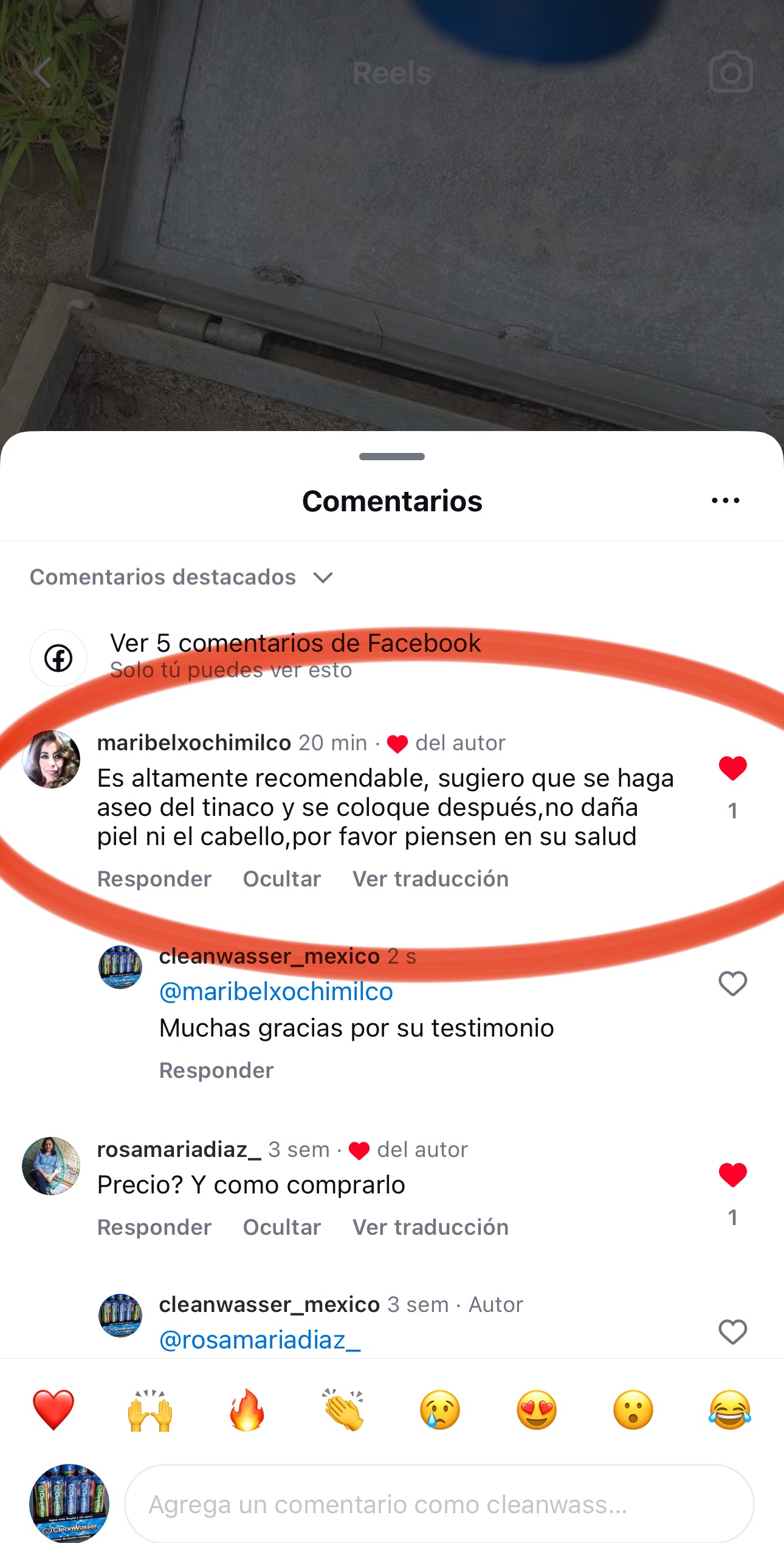Reply to rosamariadiaz_'s comment
784x1543 pixels.
click(x=154, y=1227)
